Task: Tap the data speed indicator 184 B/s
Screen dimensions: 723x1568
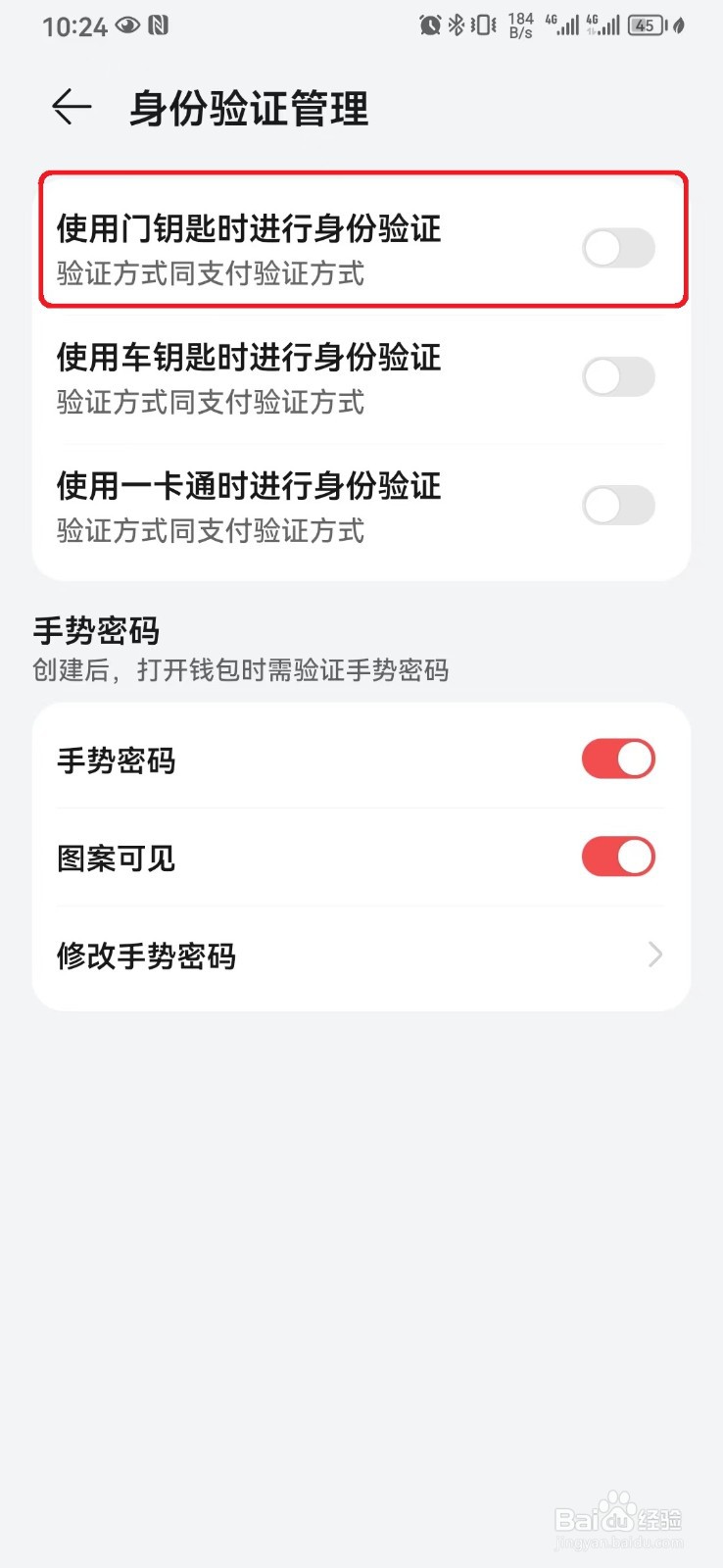Action: click(x=520, y=25)
